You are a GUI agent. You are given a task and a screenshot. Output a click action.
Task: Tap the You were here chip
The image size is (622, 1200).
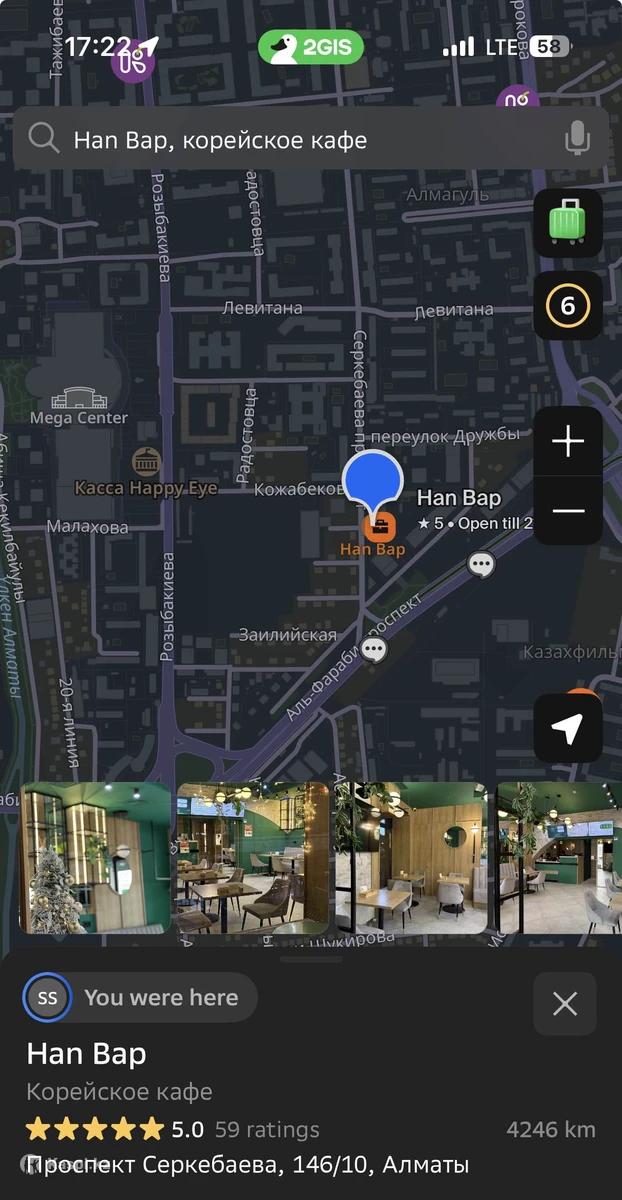(140, 997)
